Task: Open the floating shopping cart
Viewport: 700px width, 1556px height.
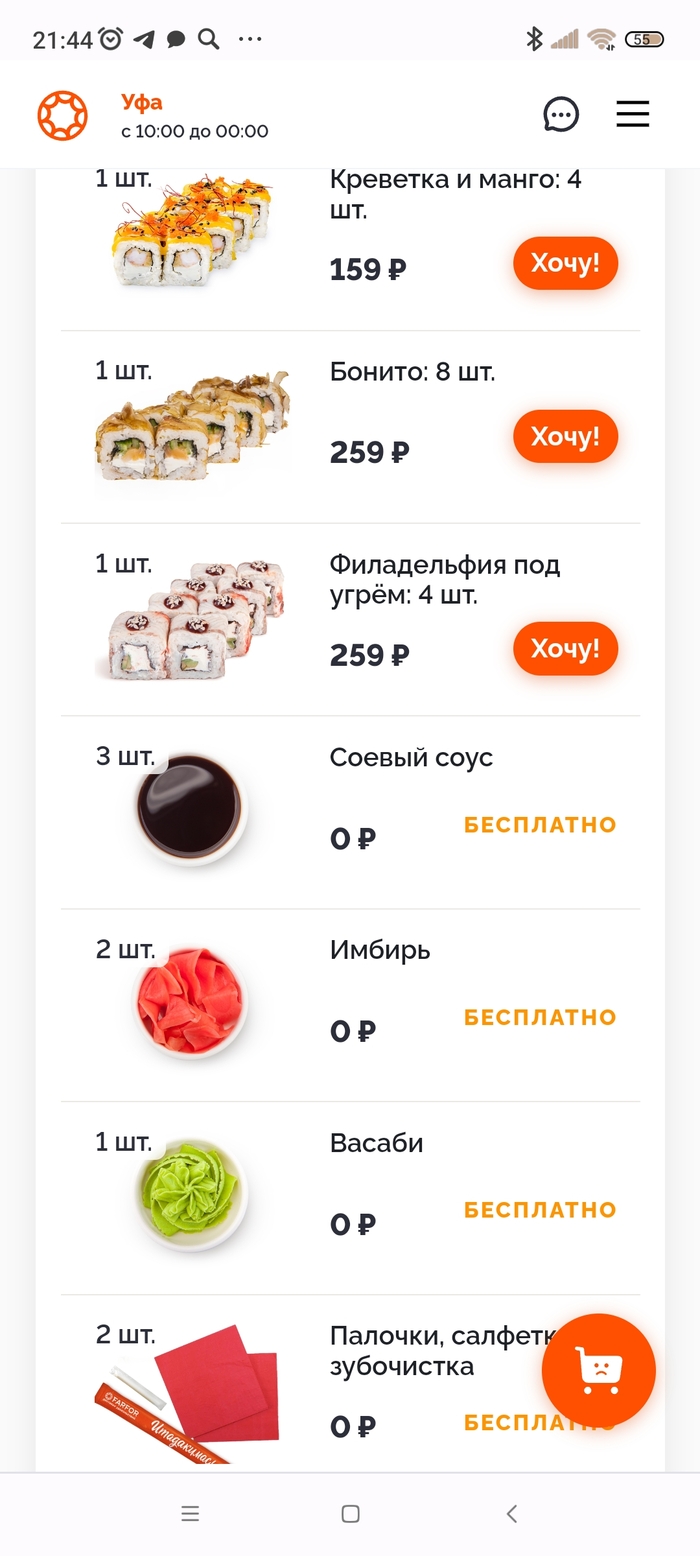Action: click(598, 1370)
